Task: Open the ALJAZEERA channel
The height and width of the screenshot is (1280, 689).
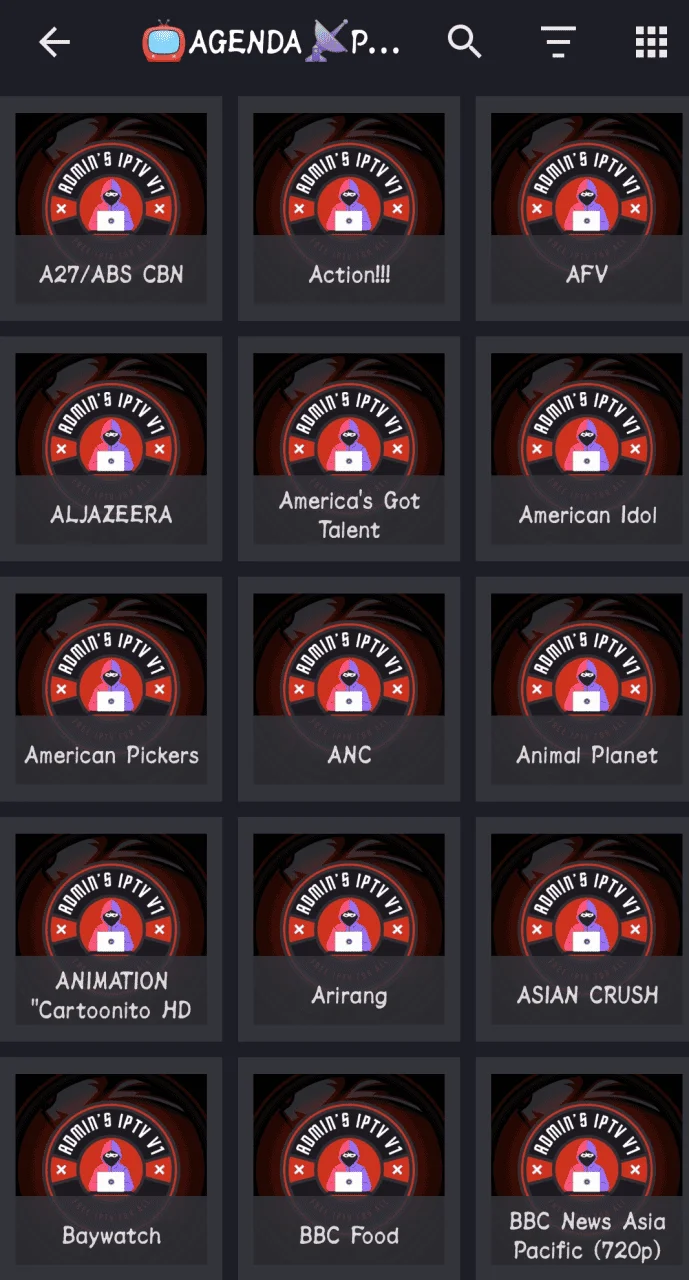Action: [x=111, y=448]
